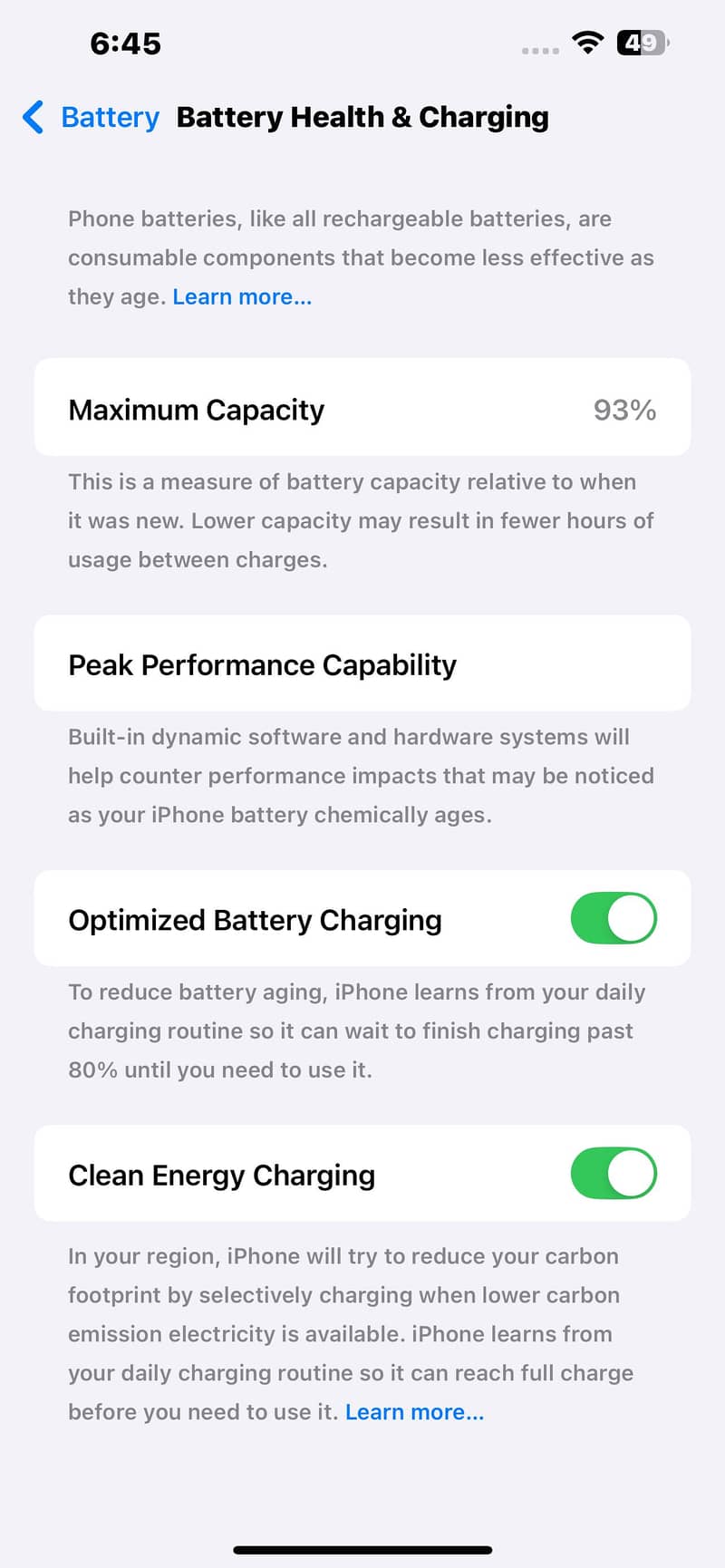
Task: Turn off Optimized Battery Charging
Action: pyautogui.click(x=614, y=918)
